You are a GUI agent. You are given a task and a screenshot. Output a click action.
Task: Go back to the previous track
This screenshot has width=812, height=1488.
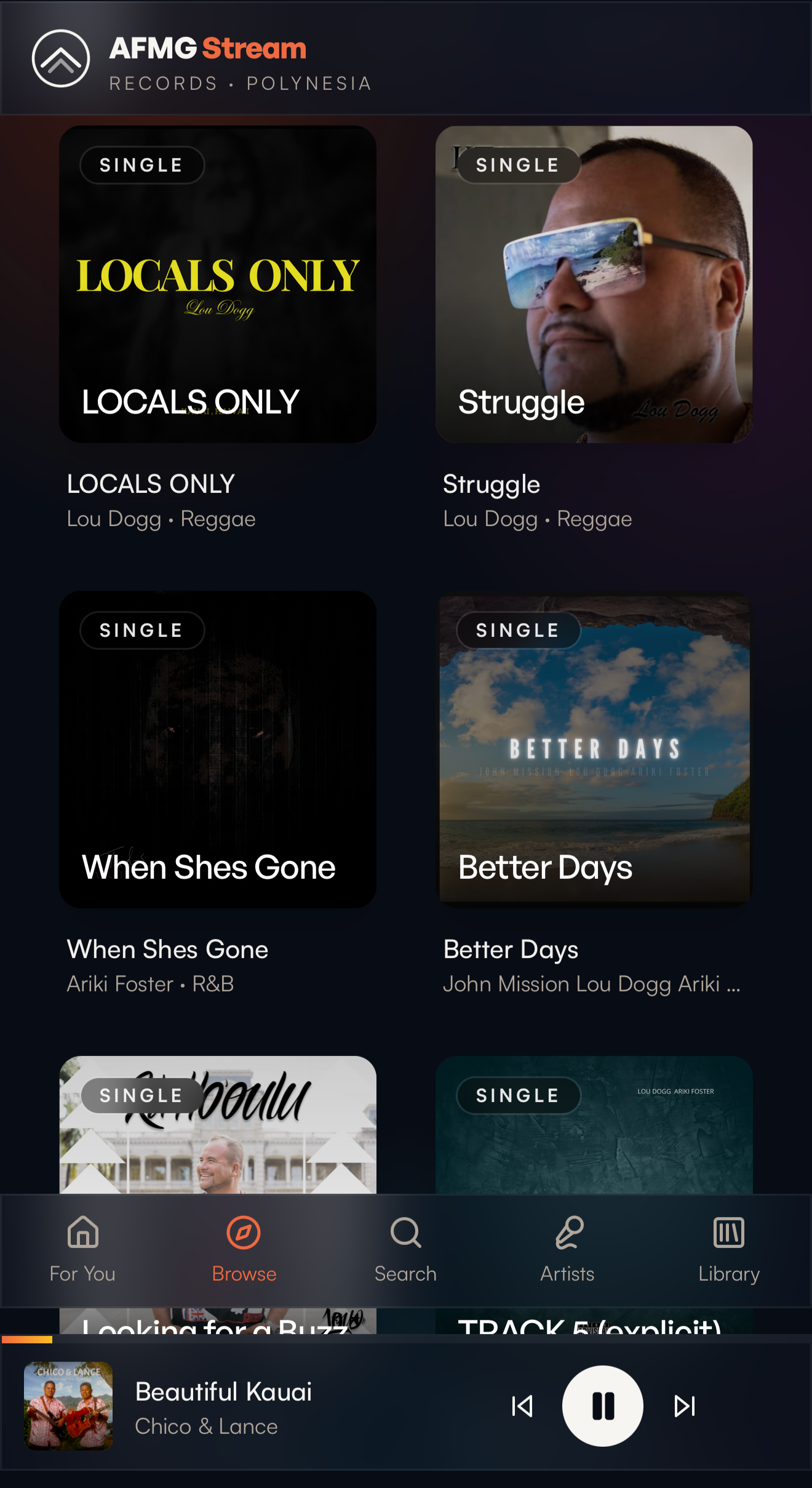522,1406
